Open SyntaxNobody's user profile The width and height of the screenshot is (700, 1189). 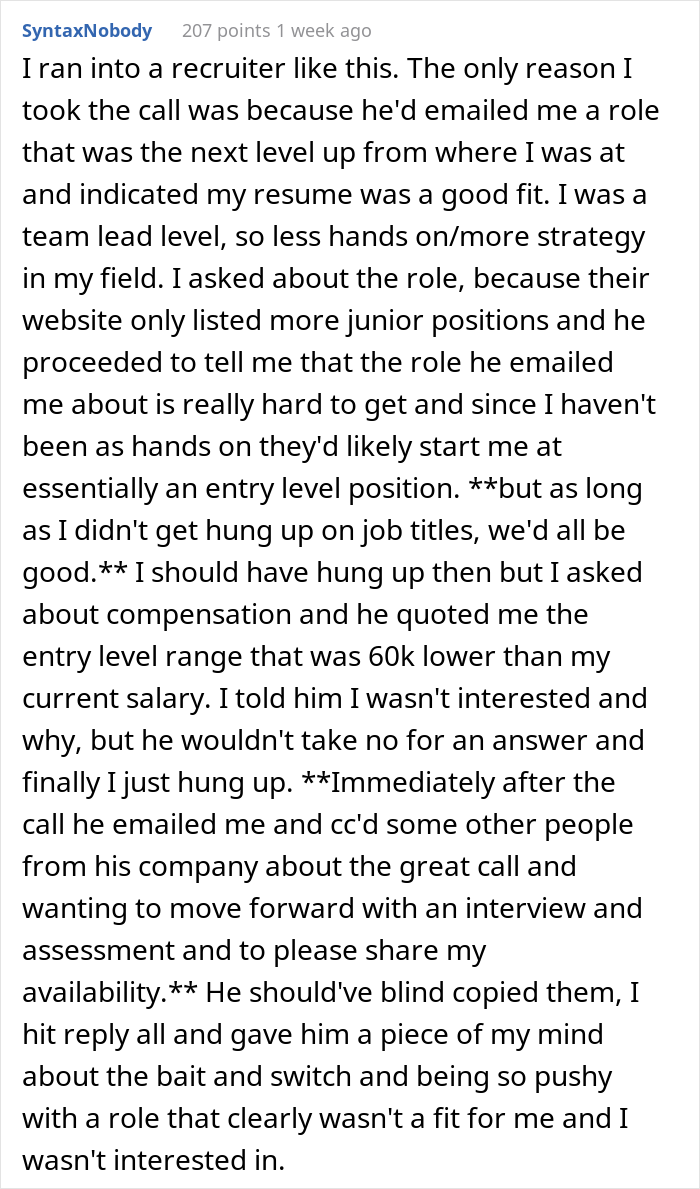click(x=87, y=30)
